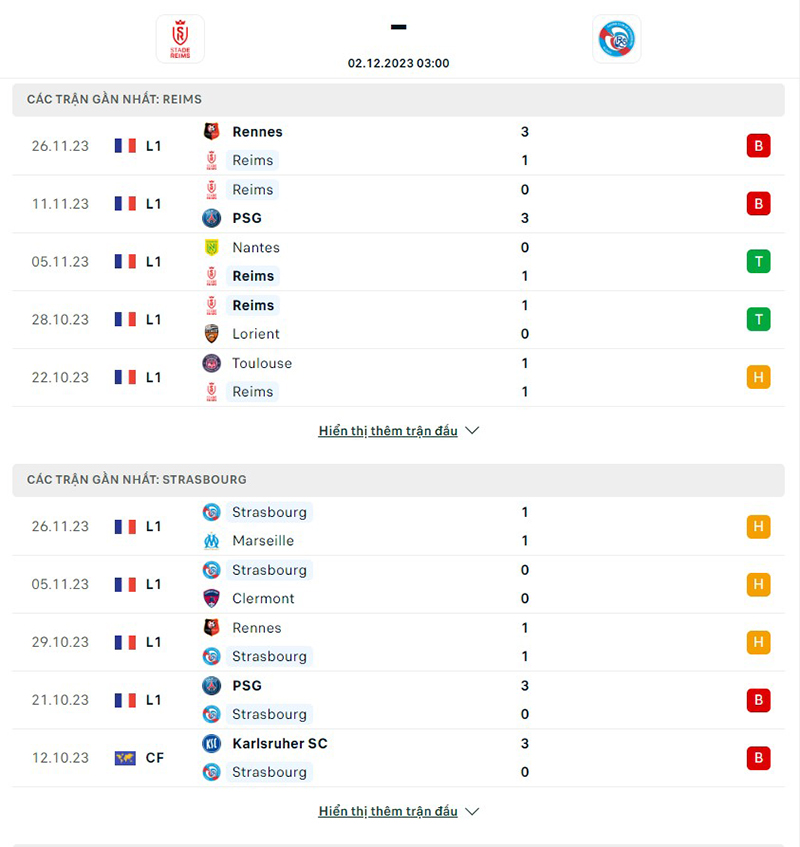Click the chevron arrow under Strasbourg's match list
This screenshot has height=847, width=800.
[470, 811]
